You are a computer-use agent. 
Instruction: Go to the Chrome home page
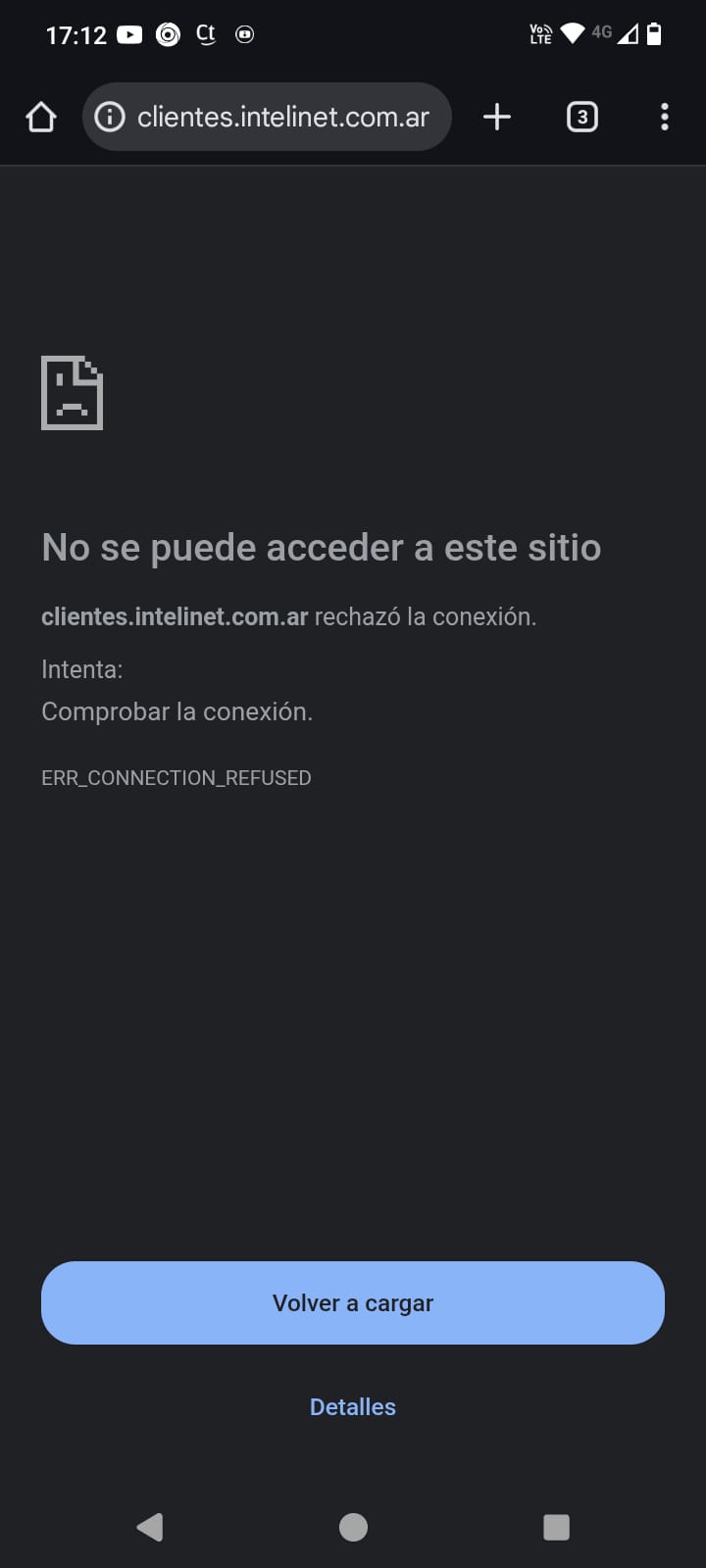click(41, 117)
